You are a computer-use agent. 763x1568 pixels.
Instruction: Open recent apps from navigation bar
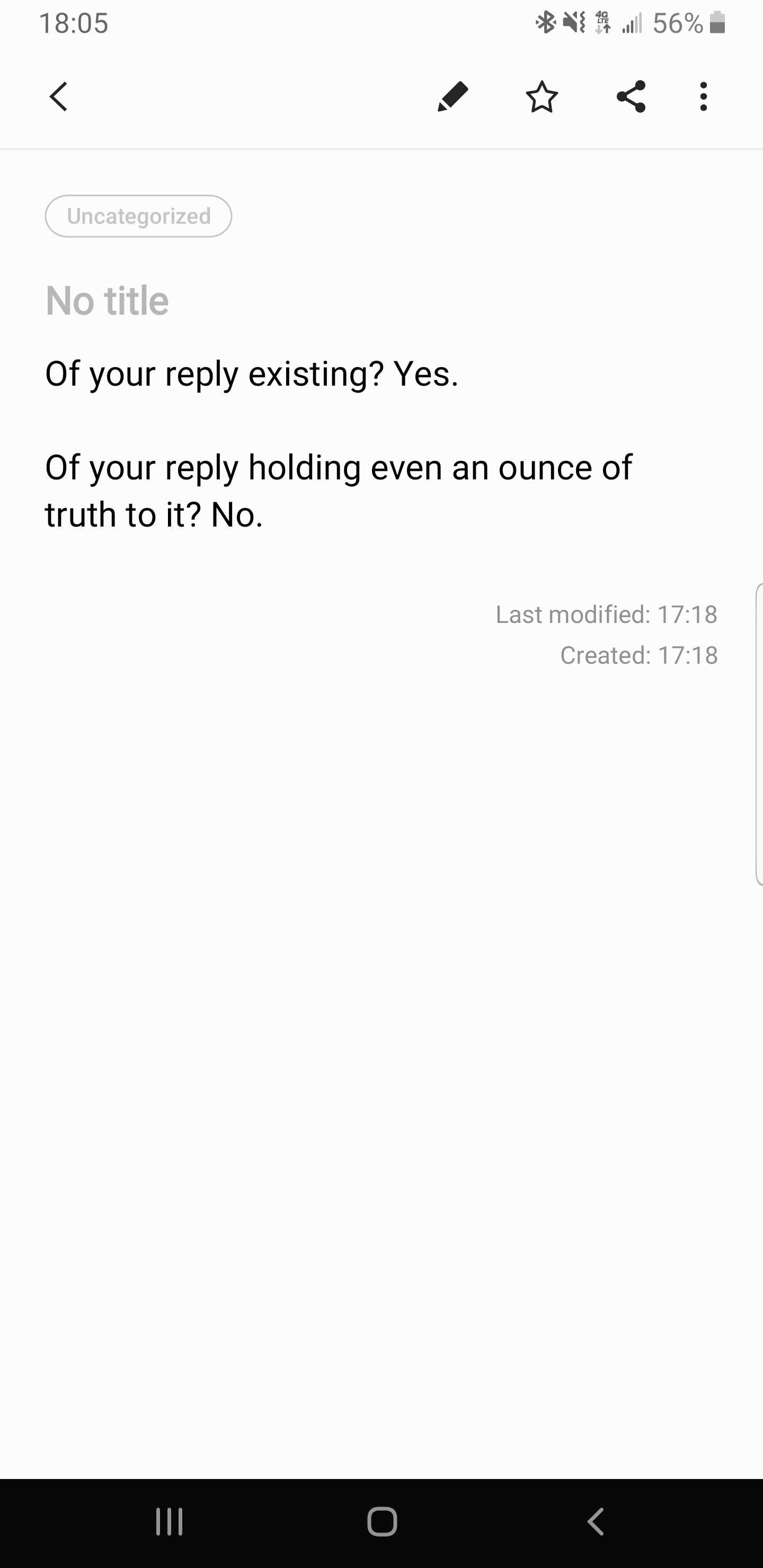pyautogui.click(x=168, y=1522)
